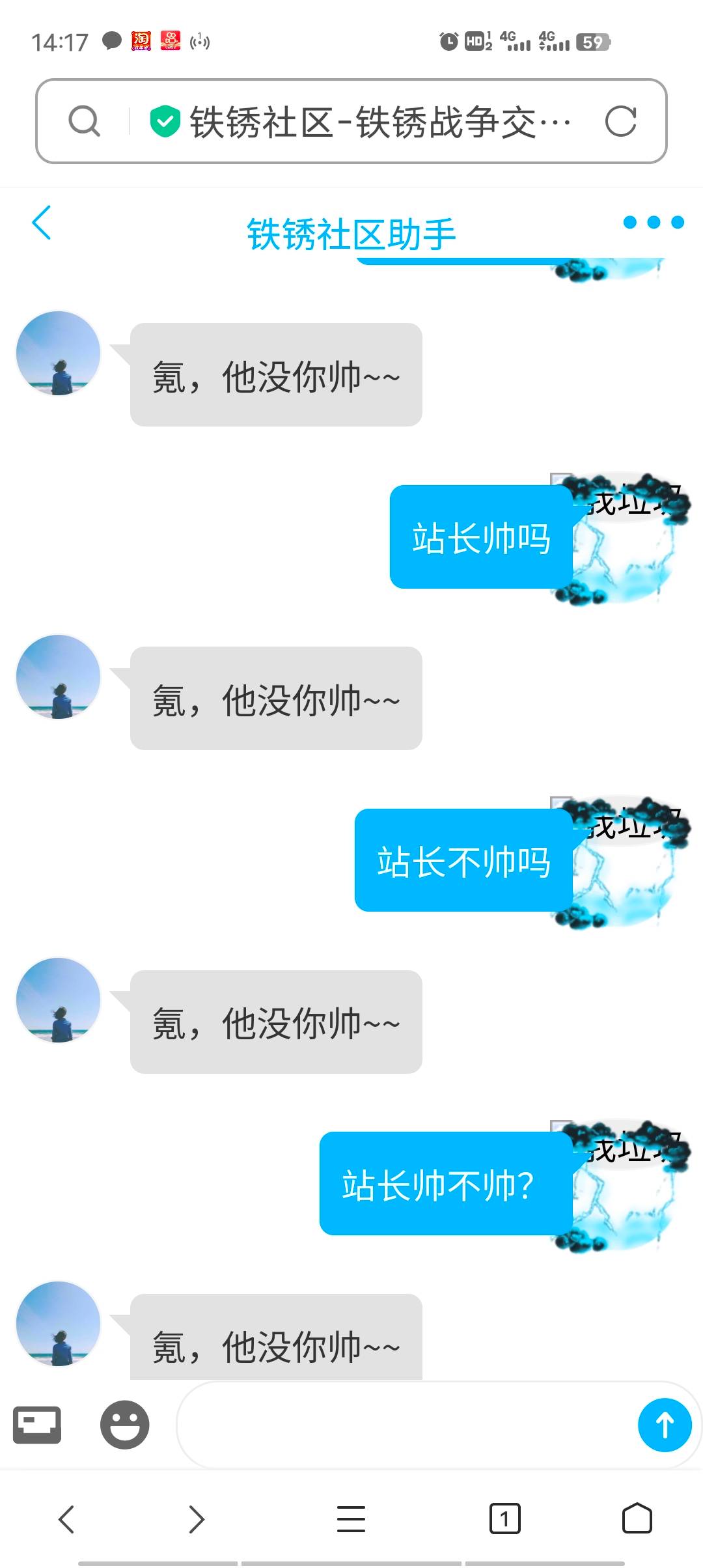The height and width of the screenshot is (1568, 703).
Task: Reload the page with the refresh icon
Action: [x=620, y=122]
